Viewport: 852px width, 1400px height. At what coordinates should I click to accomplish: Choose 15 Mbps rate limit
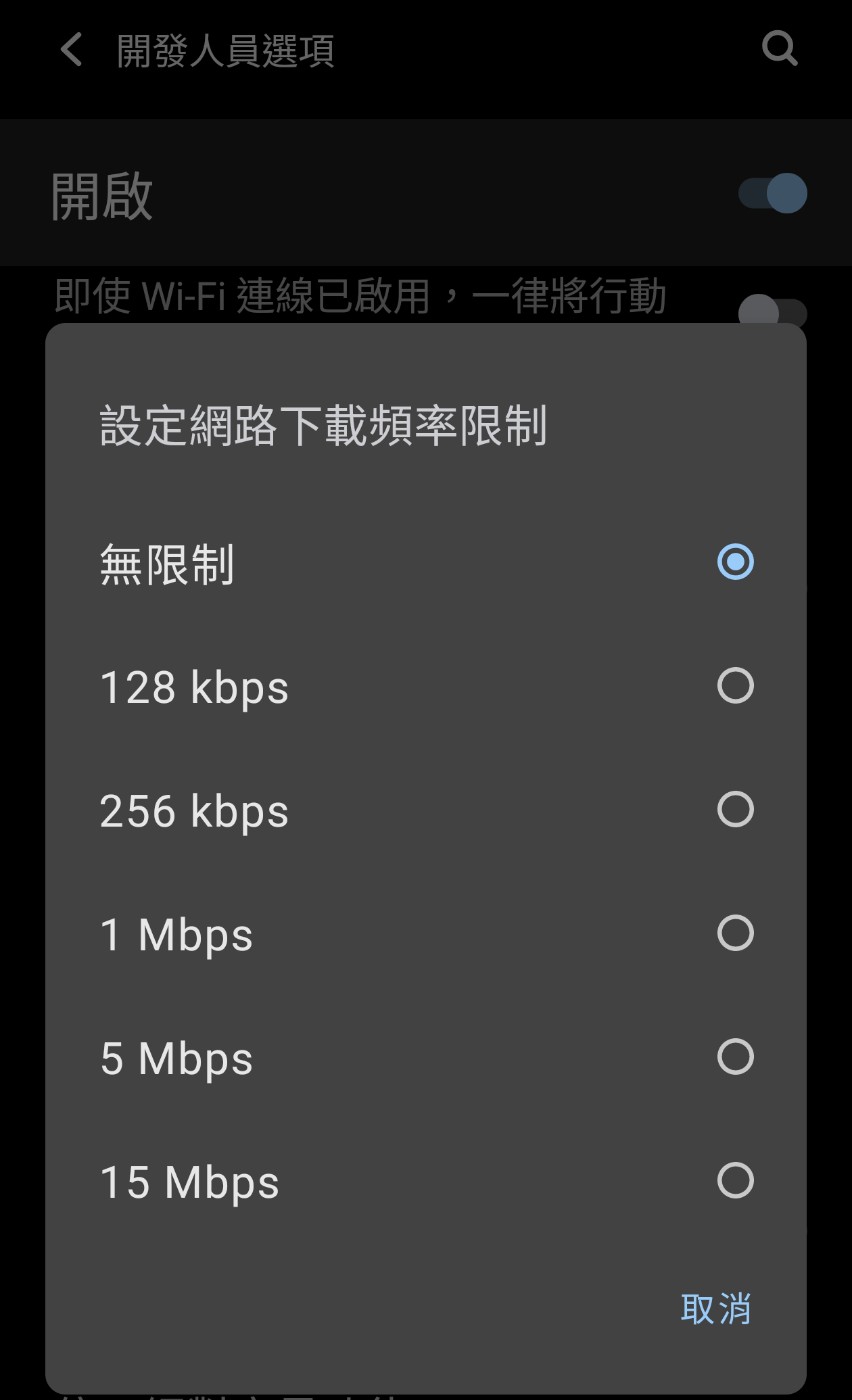point(735,1181)
